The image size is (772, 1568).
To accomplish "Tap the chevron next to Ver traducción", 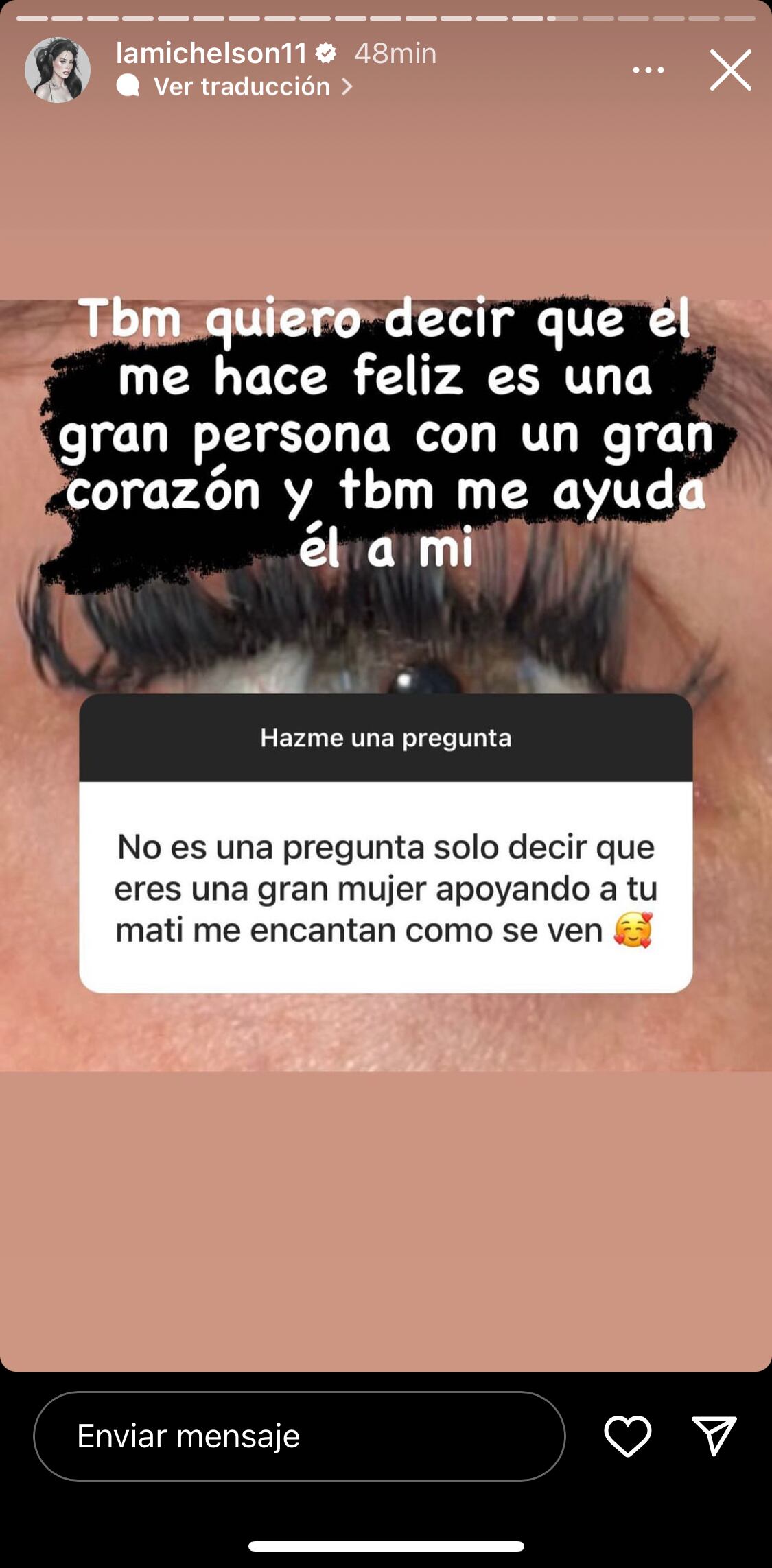I will pyautogui.click(x=349, y=86).
